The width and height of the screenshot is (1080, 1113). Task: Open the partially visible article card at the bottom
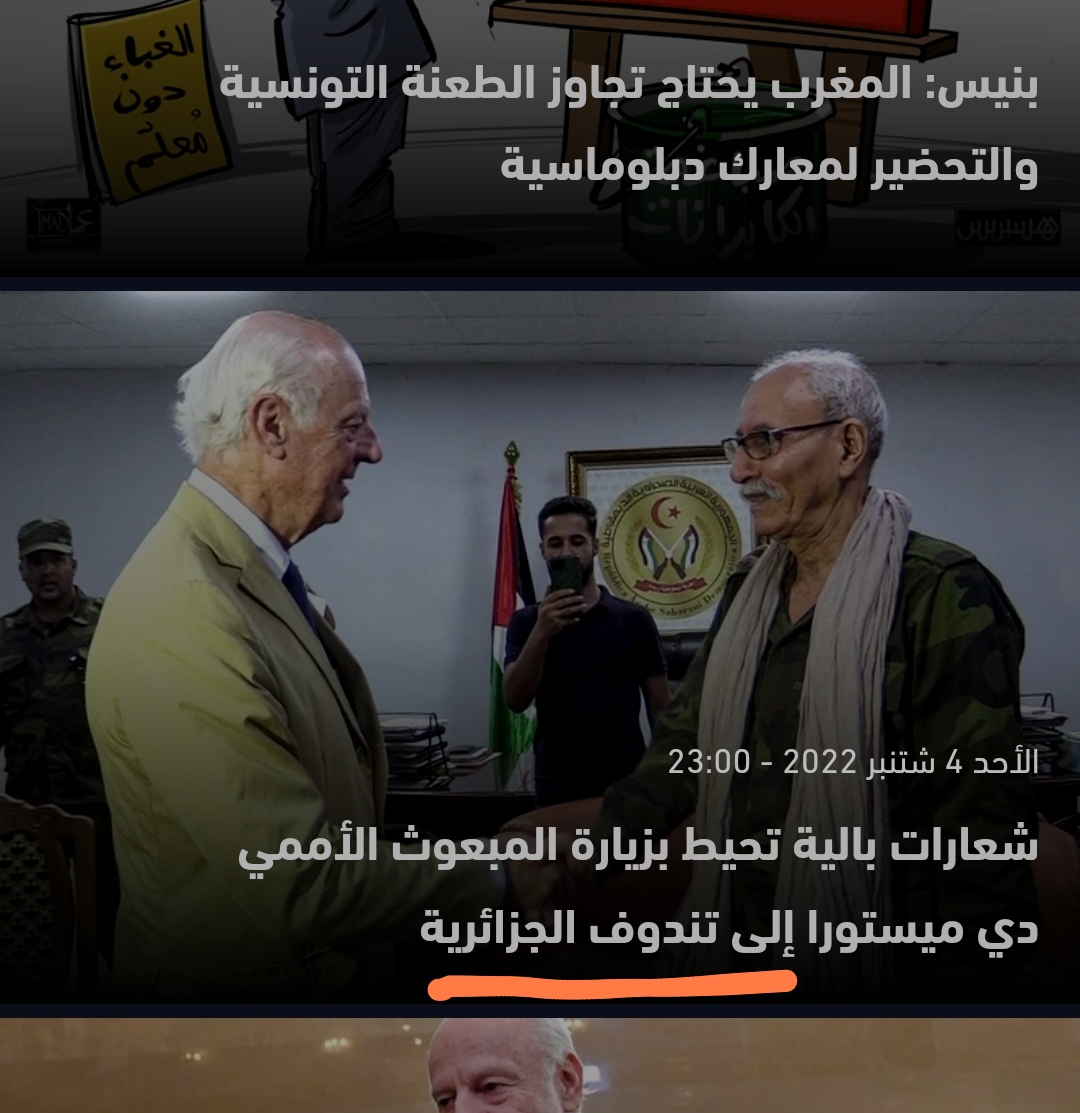[x=540, y=1067]
